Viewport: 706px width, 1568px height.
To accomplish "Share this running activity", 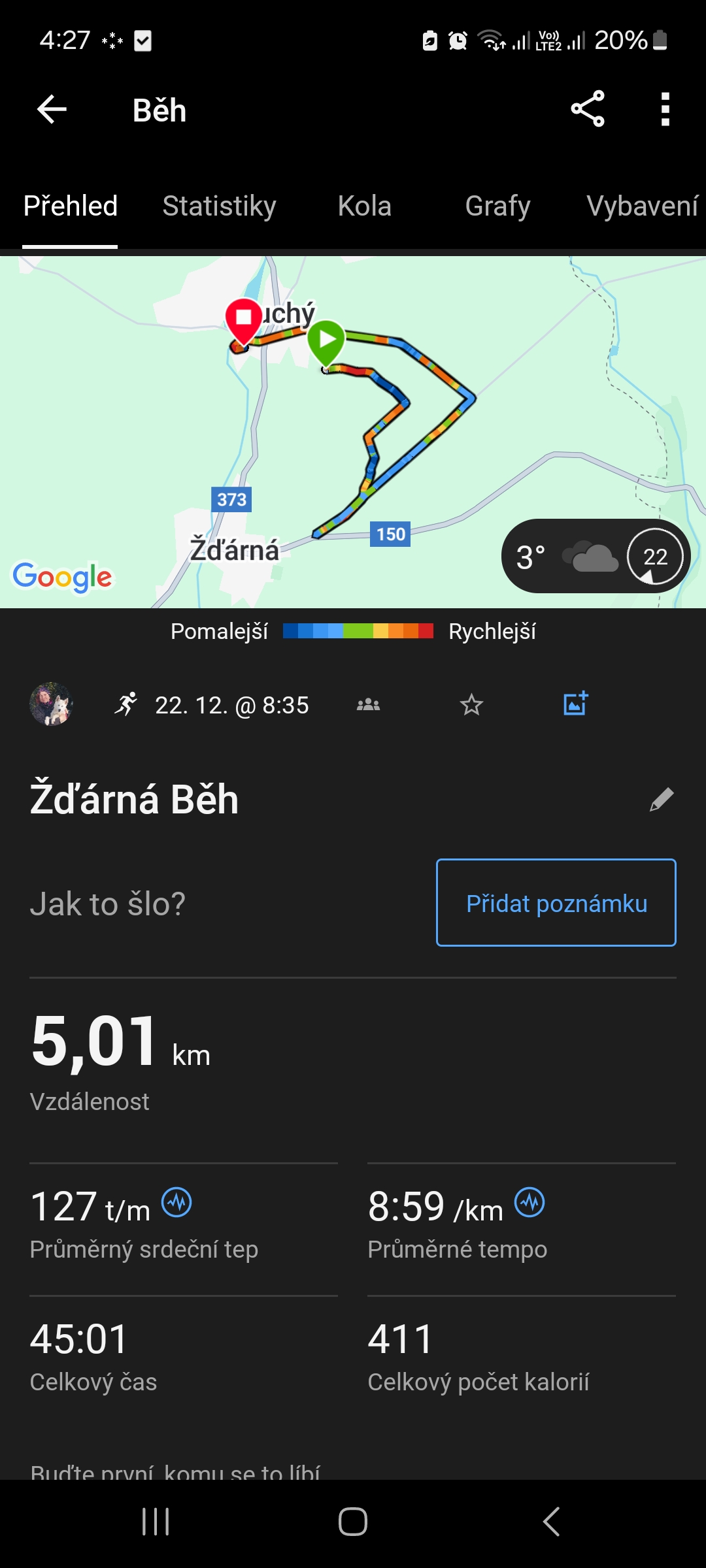I will point(588,109).
